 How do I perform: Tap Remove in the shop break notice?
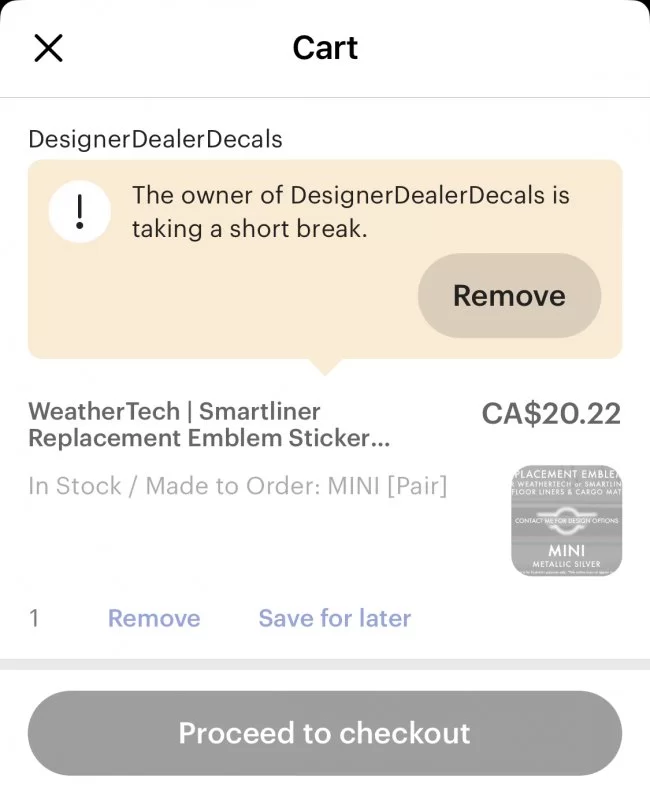[x=509, y=295]
